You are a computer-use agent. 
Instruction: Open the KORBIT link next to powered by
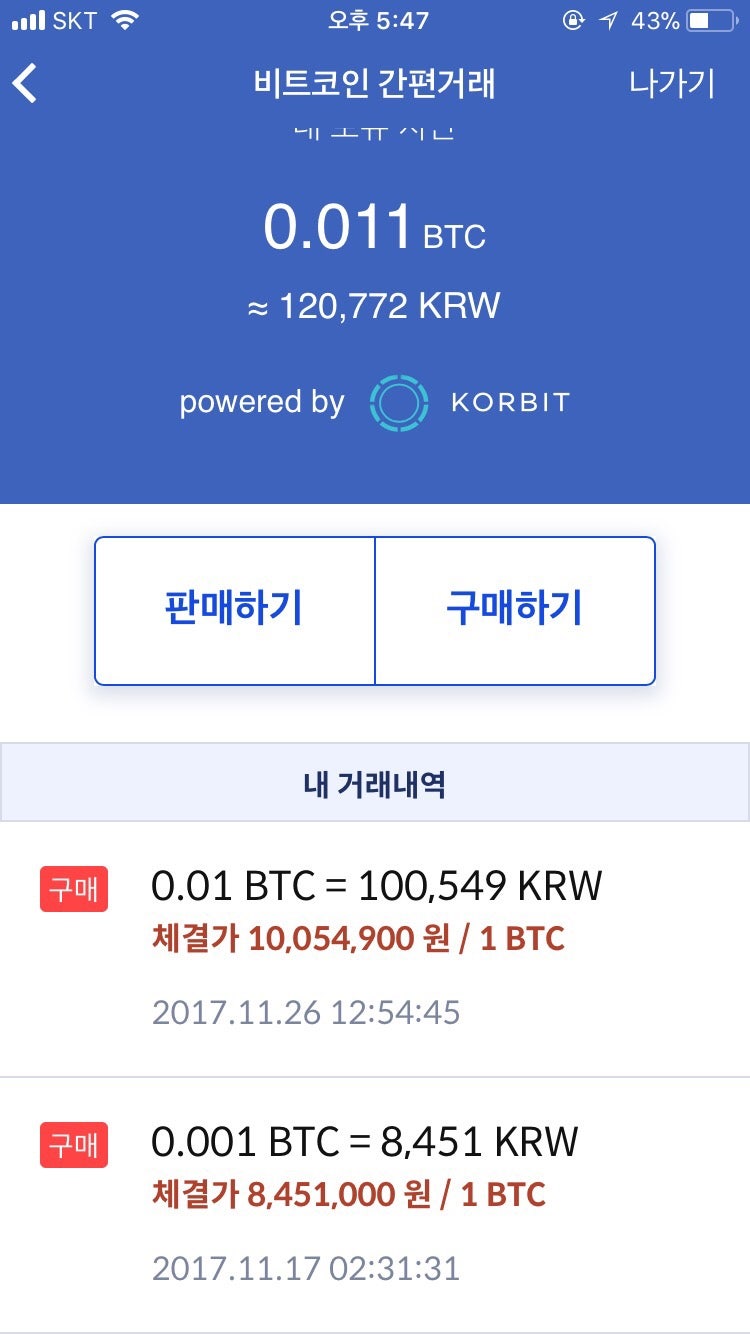coord(507,402)
